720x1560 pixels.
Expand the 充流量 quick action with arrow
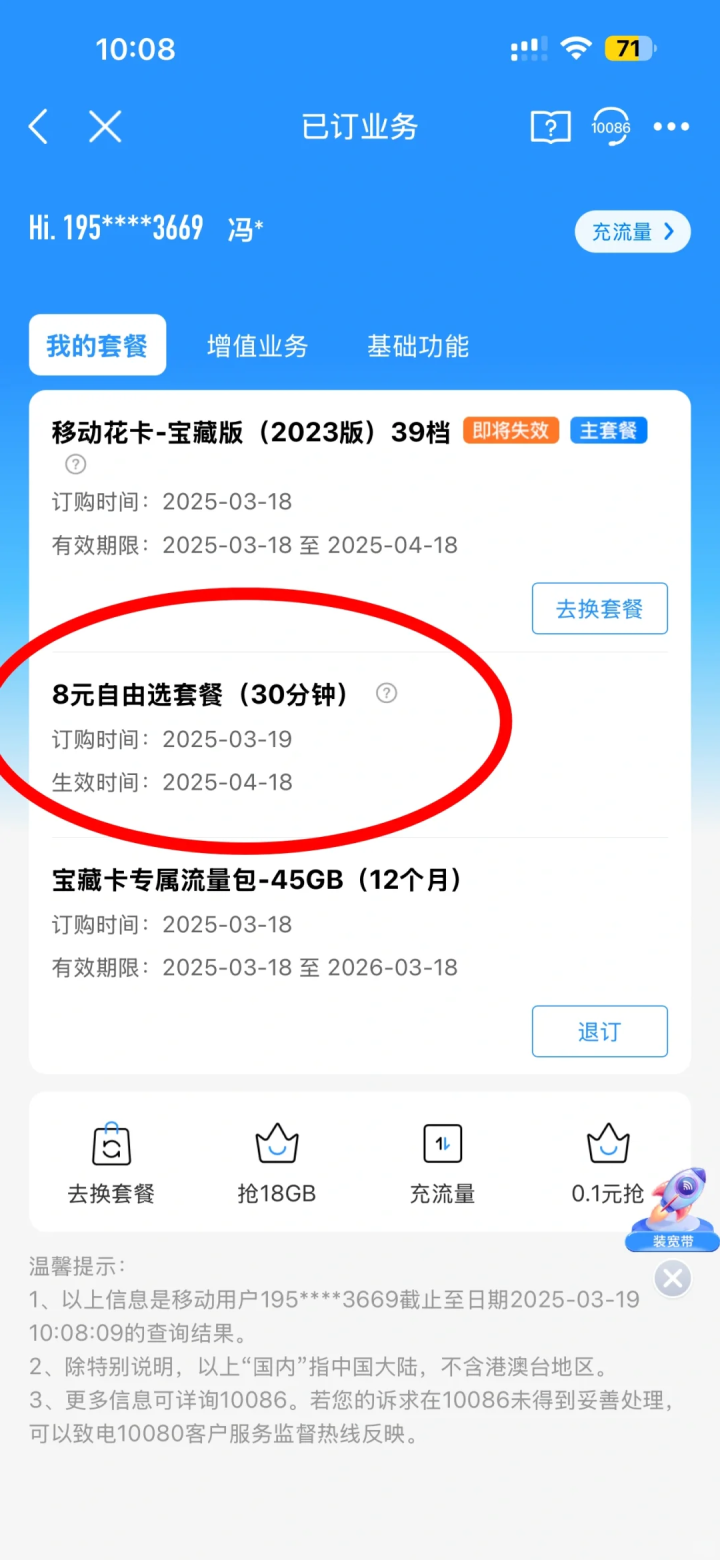pyautogui.click(x=632, y=231)
